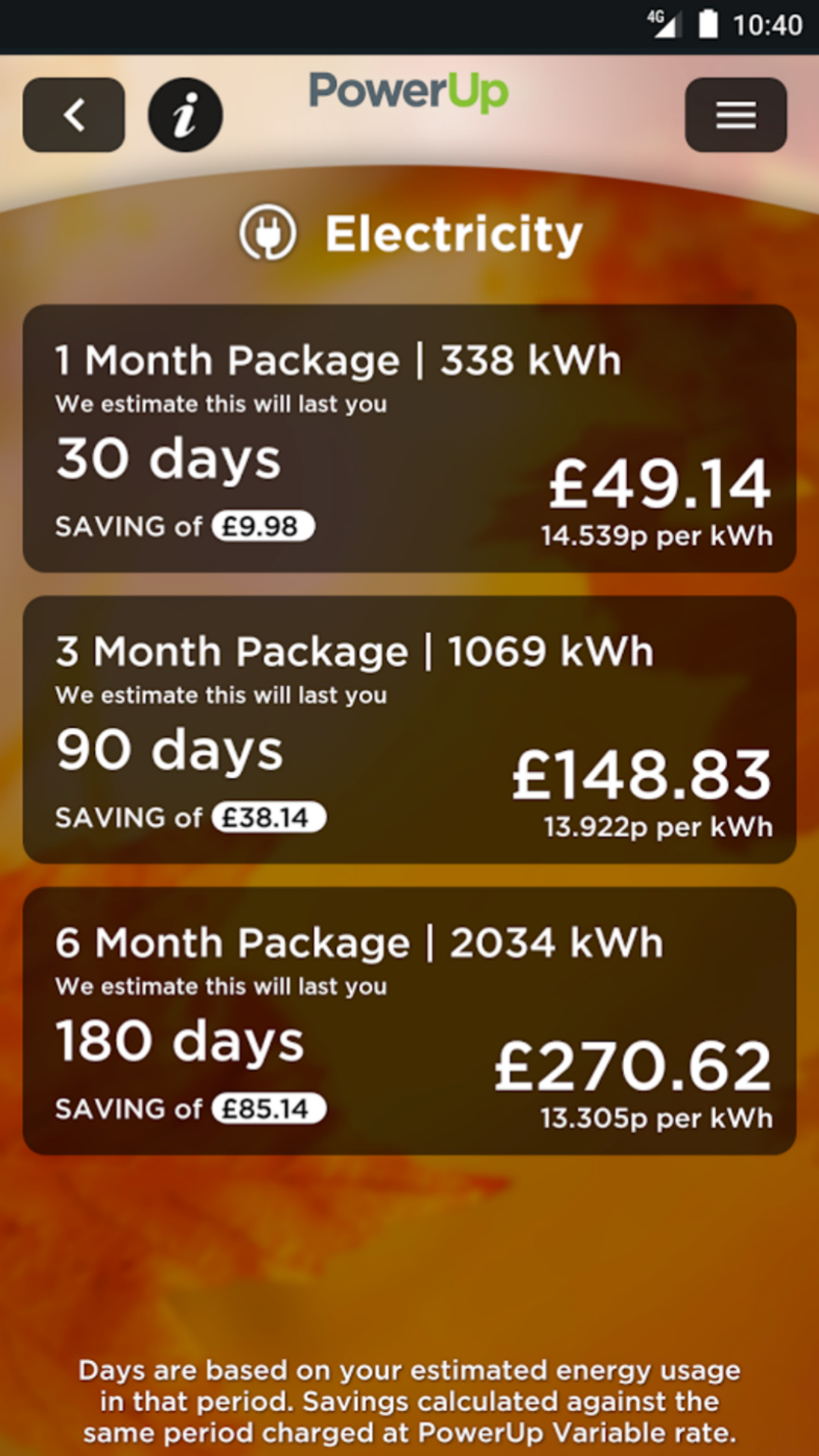Select the 6 Month Package card
This screenshot has height=1456, width=819.
click(x=409, y=1020)
